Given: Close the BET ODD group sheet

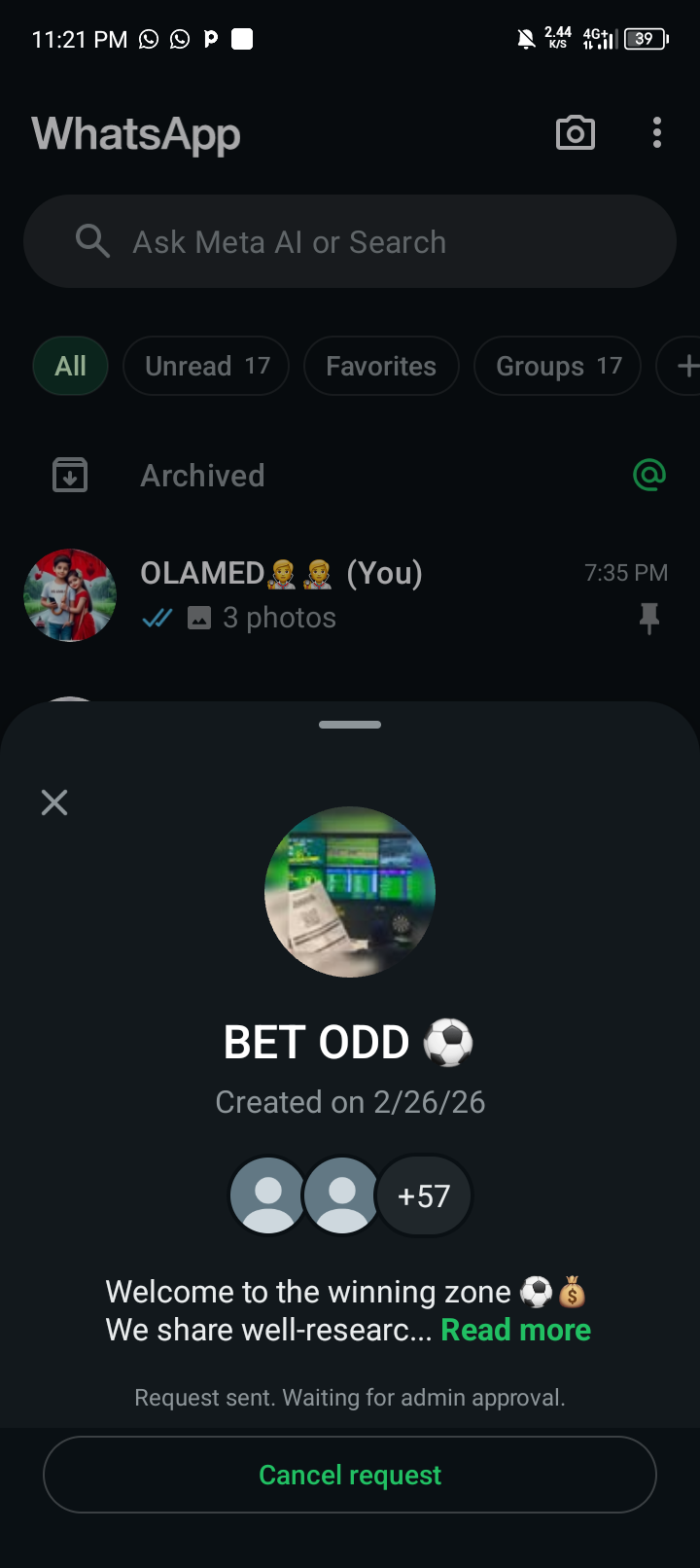Looking at the screenshot, I should [x=54, y=802].
